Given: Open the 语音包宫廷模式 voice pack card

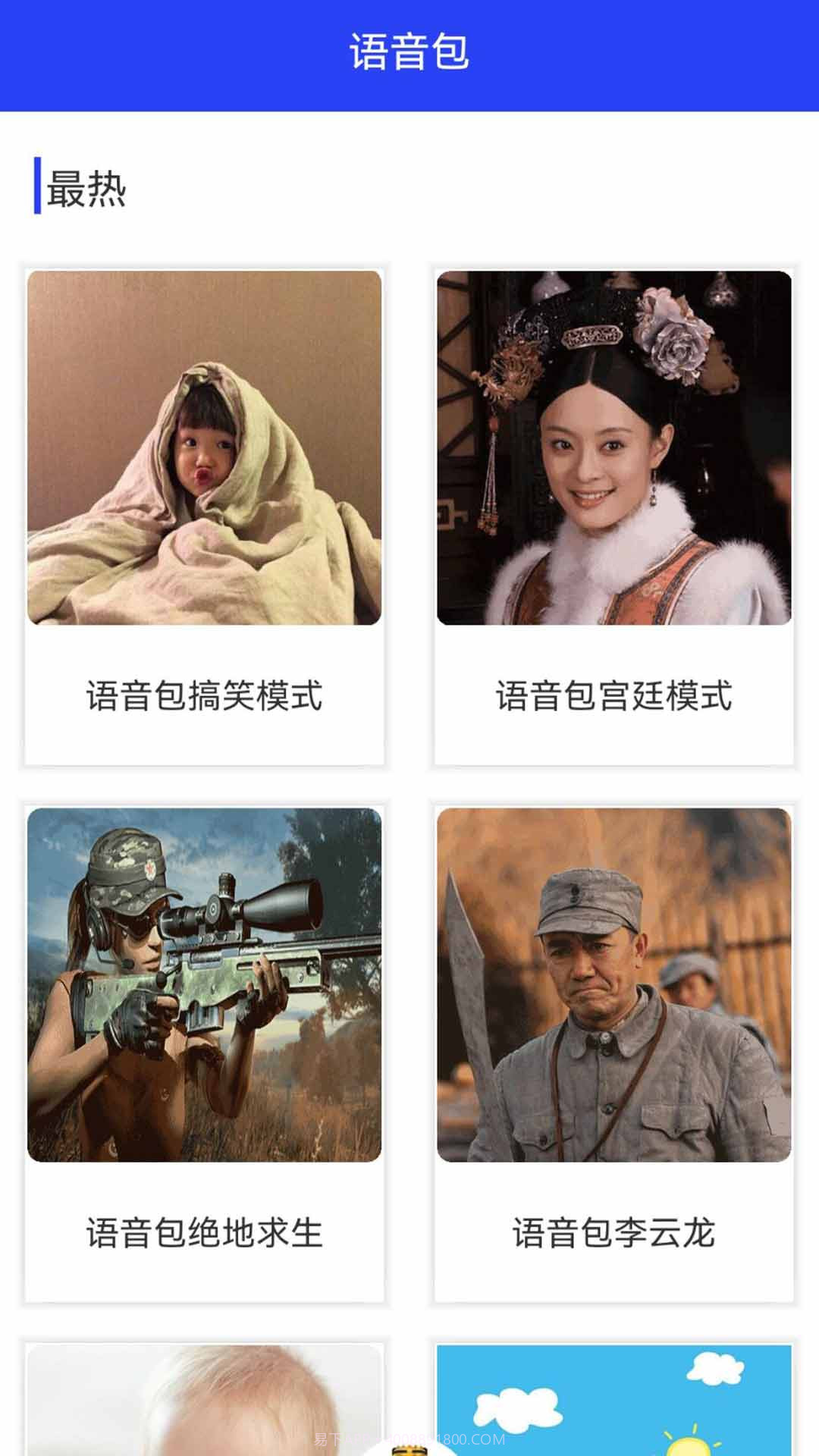Looking at the screenshot, I should click(613, 516).
